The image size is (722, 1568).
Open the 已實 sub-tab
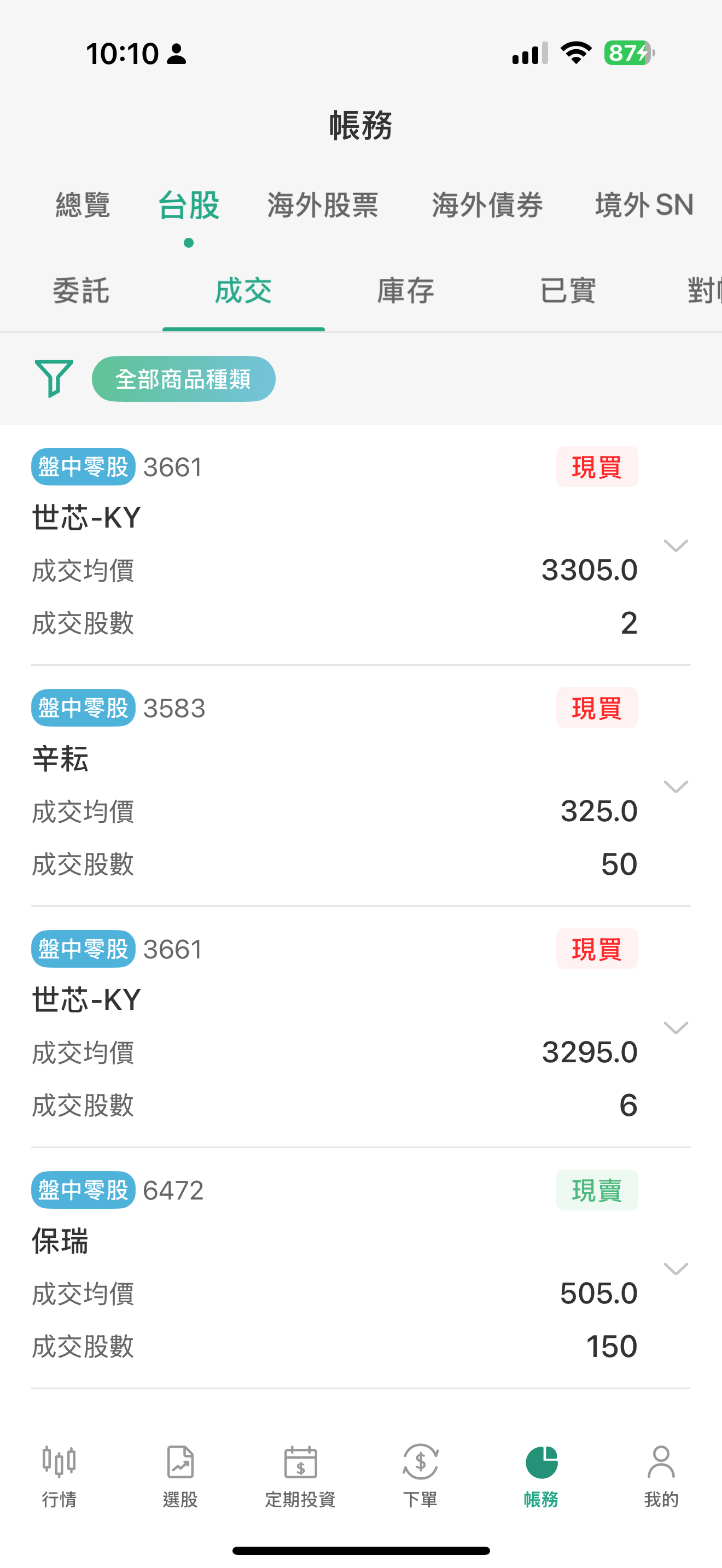click(567, 290)
